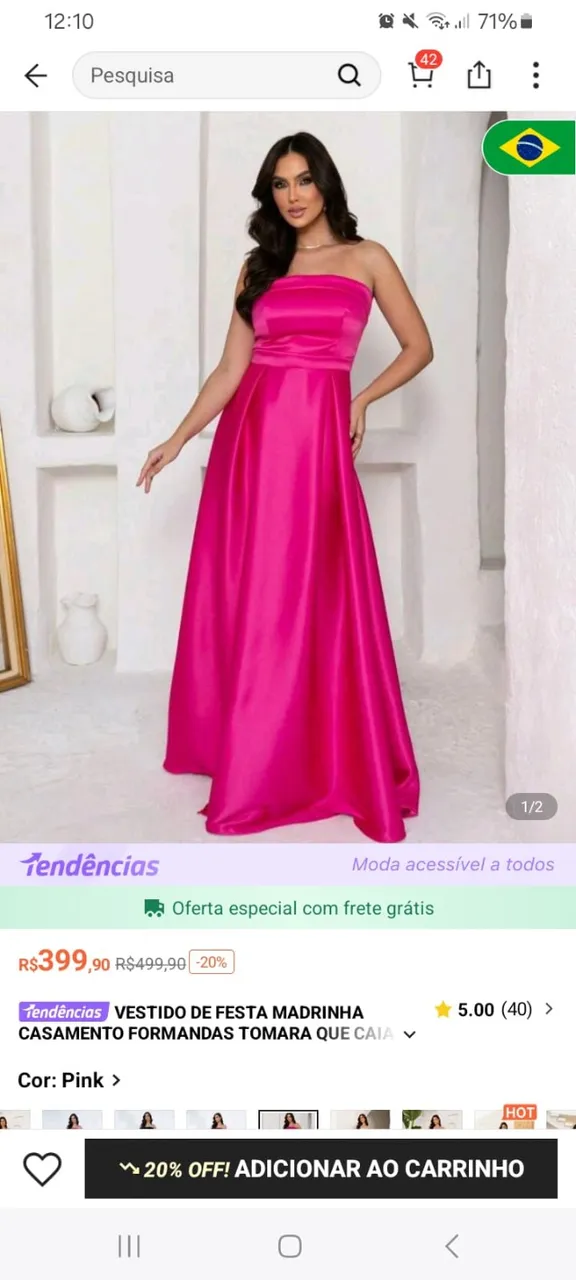This screenshot has width=576, height=1280.
Task: Open the Cor: Pink color options
Action: tap(70, 1080)
